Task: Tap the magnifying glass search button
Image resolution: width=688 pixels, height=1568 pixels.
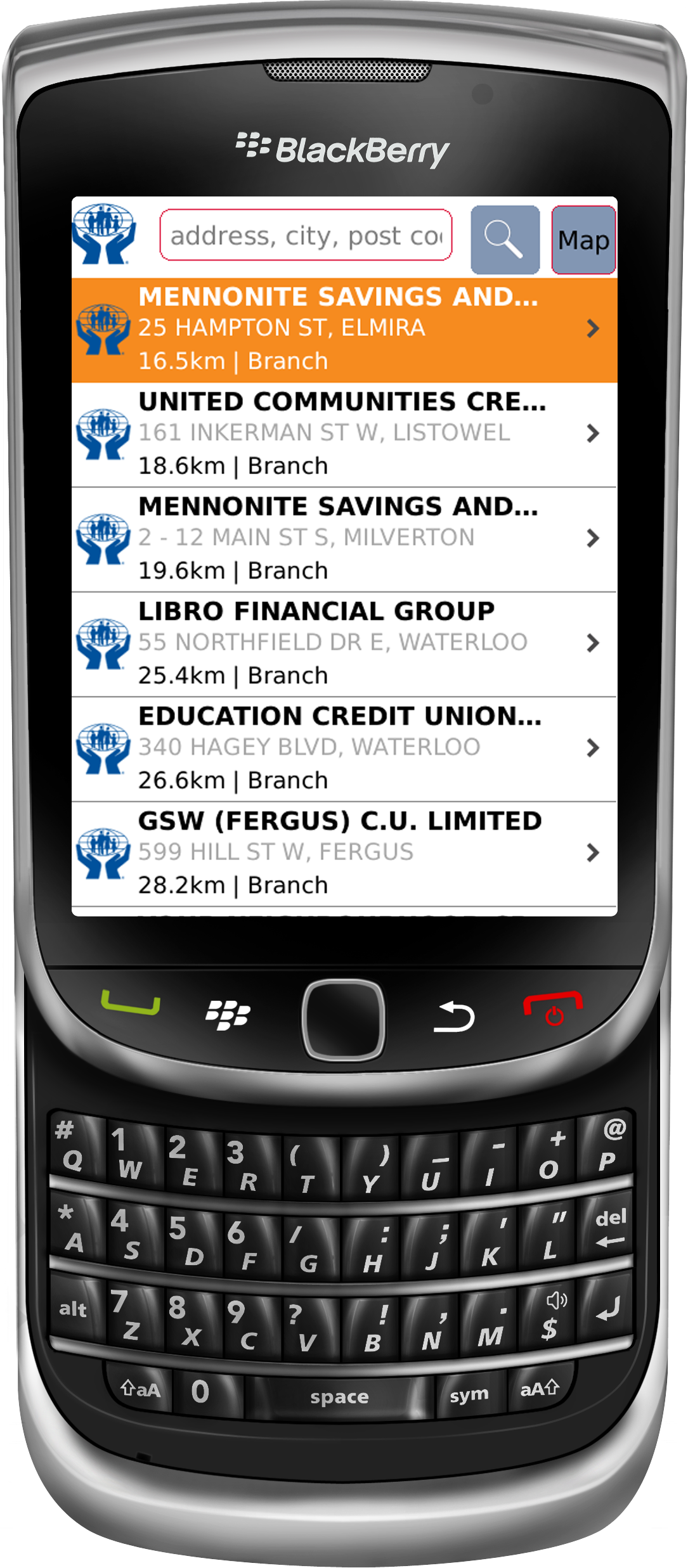Action: 505,240
